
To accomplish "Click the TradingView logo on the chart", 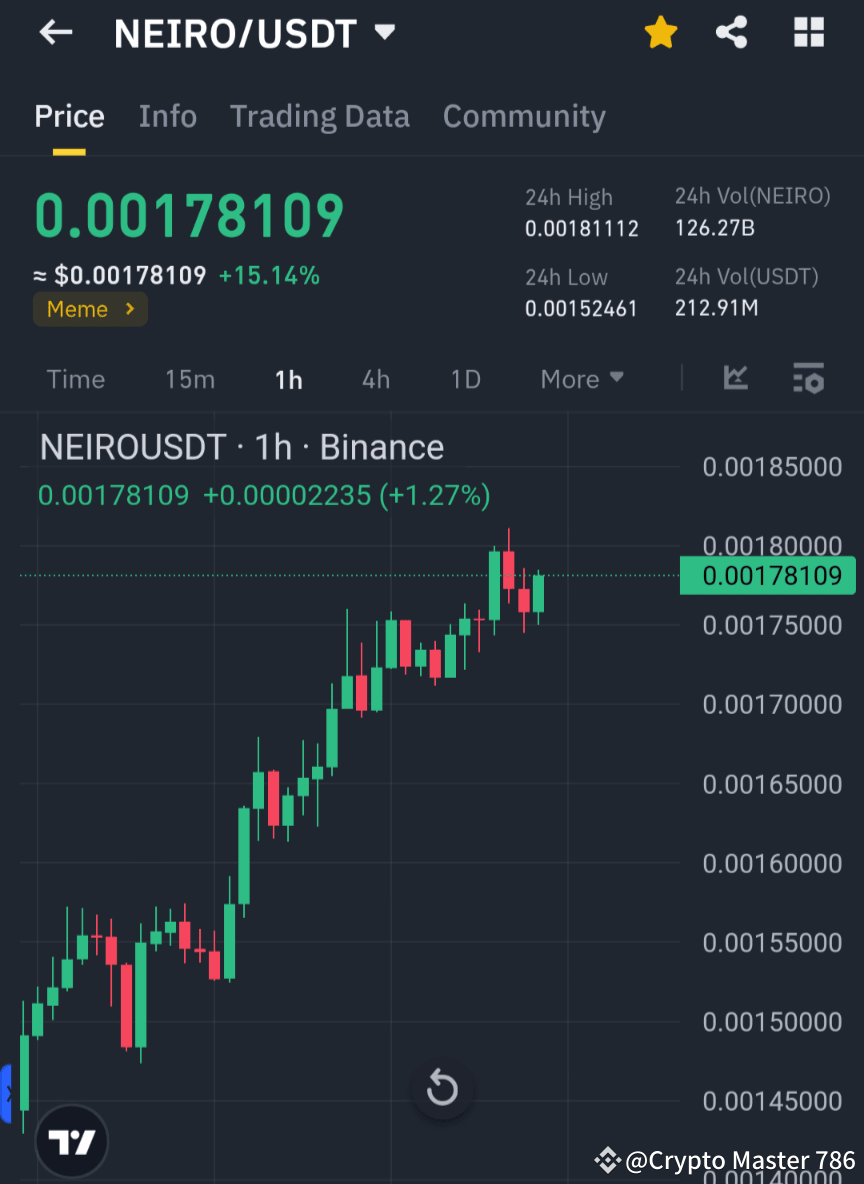I will point(70,1140).
